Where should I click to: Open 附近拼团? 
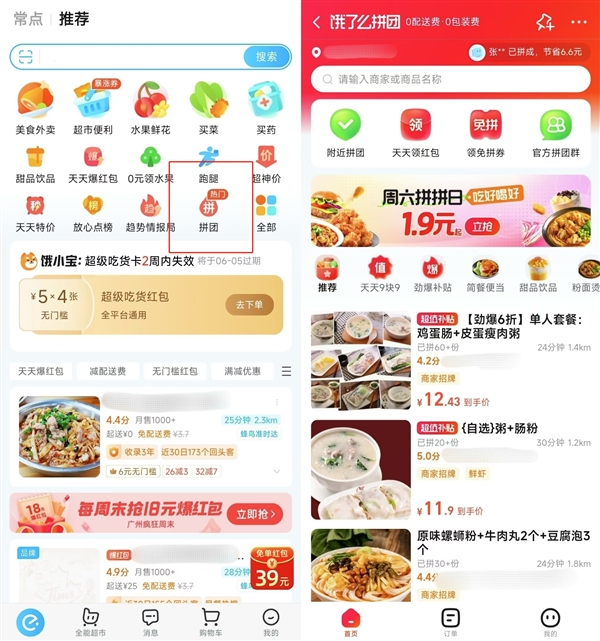[345, 133]
